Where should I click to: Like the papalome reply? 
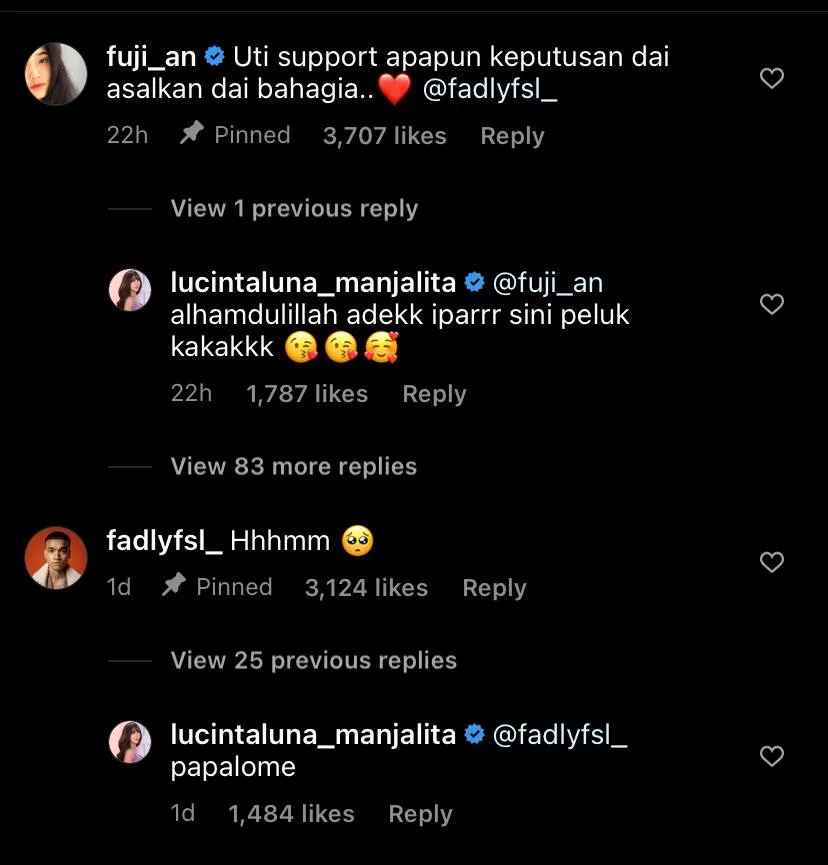coord(772,756)
